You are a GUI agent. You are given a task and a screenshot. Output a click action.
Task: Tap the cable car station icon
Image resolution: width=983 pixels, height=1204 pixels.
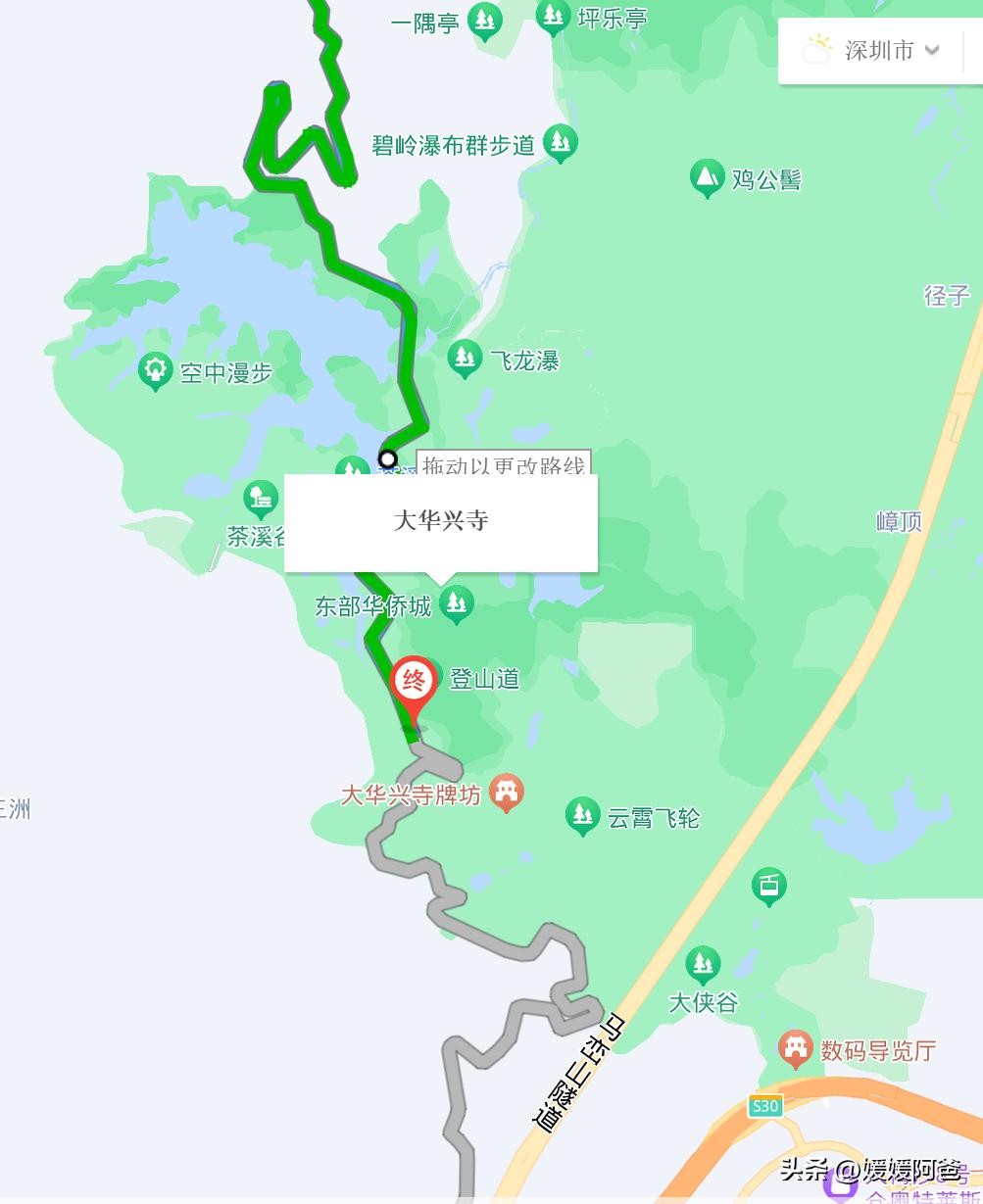[x=769, y=886]
